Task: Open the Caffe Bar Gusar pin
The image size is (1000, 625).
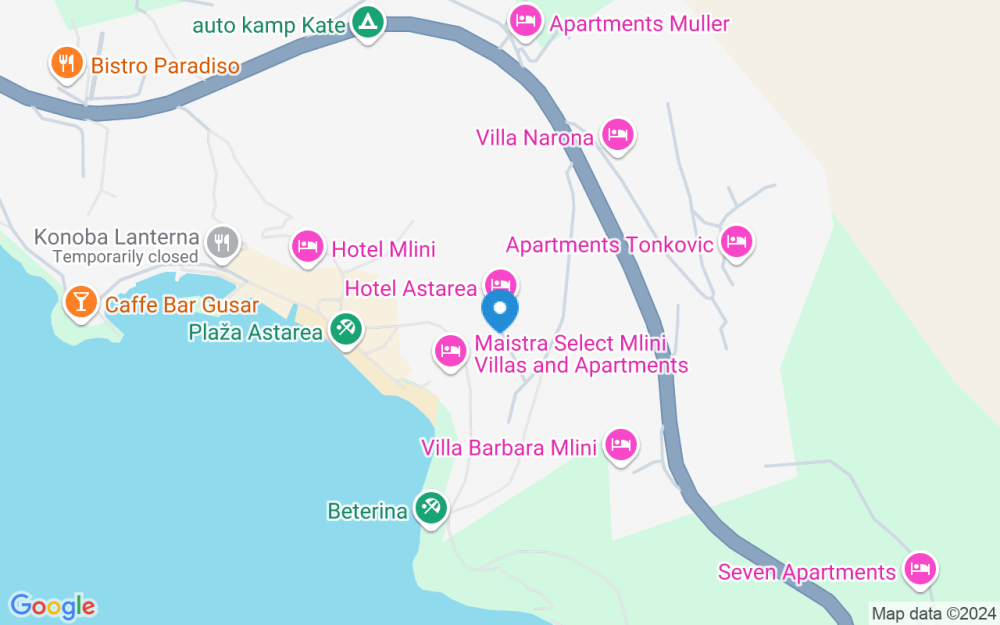Action: click(81, 303)
